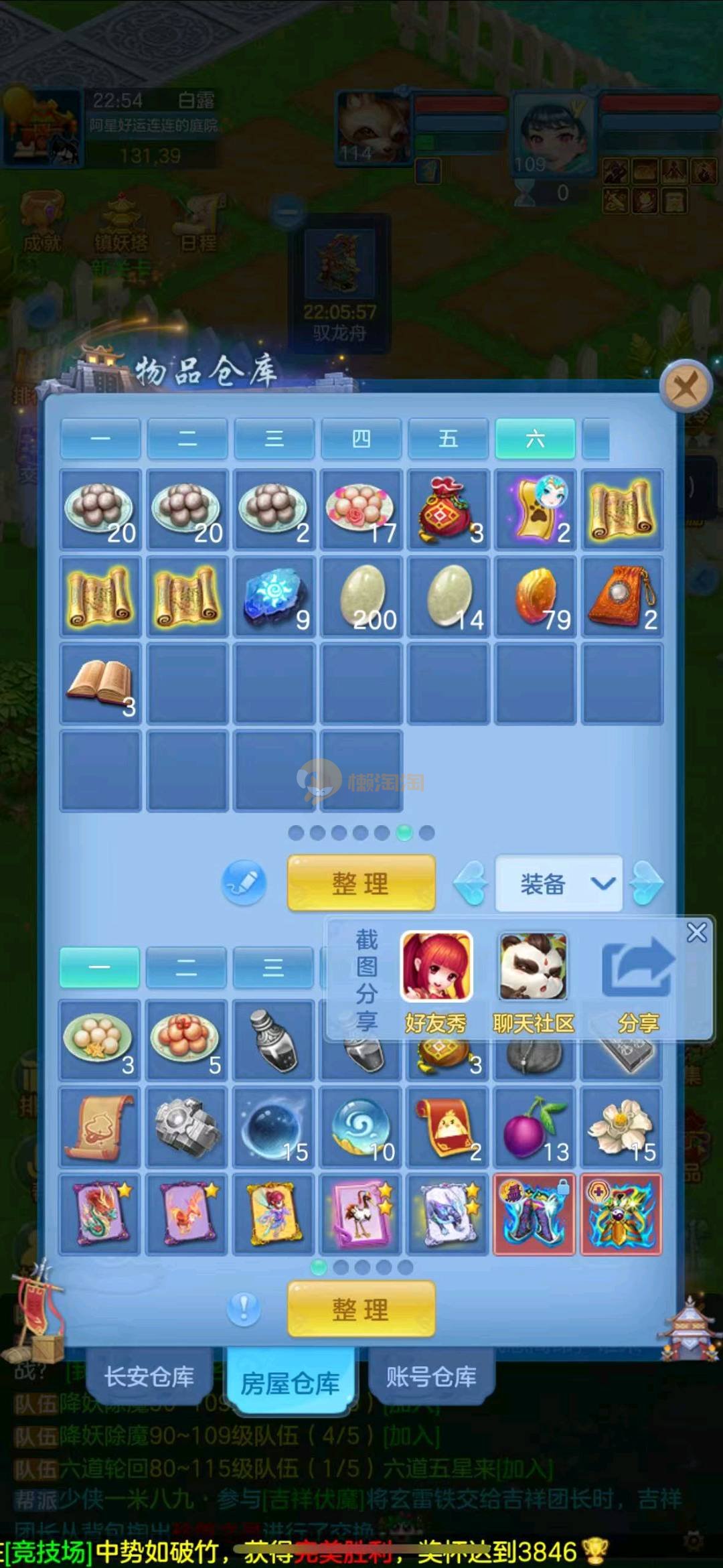Tap the lower 整理 sort button
Screen dimensions: 723x1568
[361, 1308]
